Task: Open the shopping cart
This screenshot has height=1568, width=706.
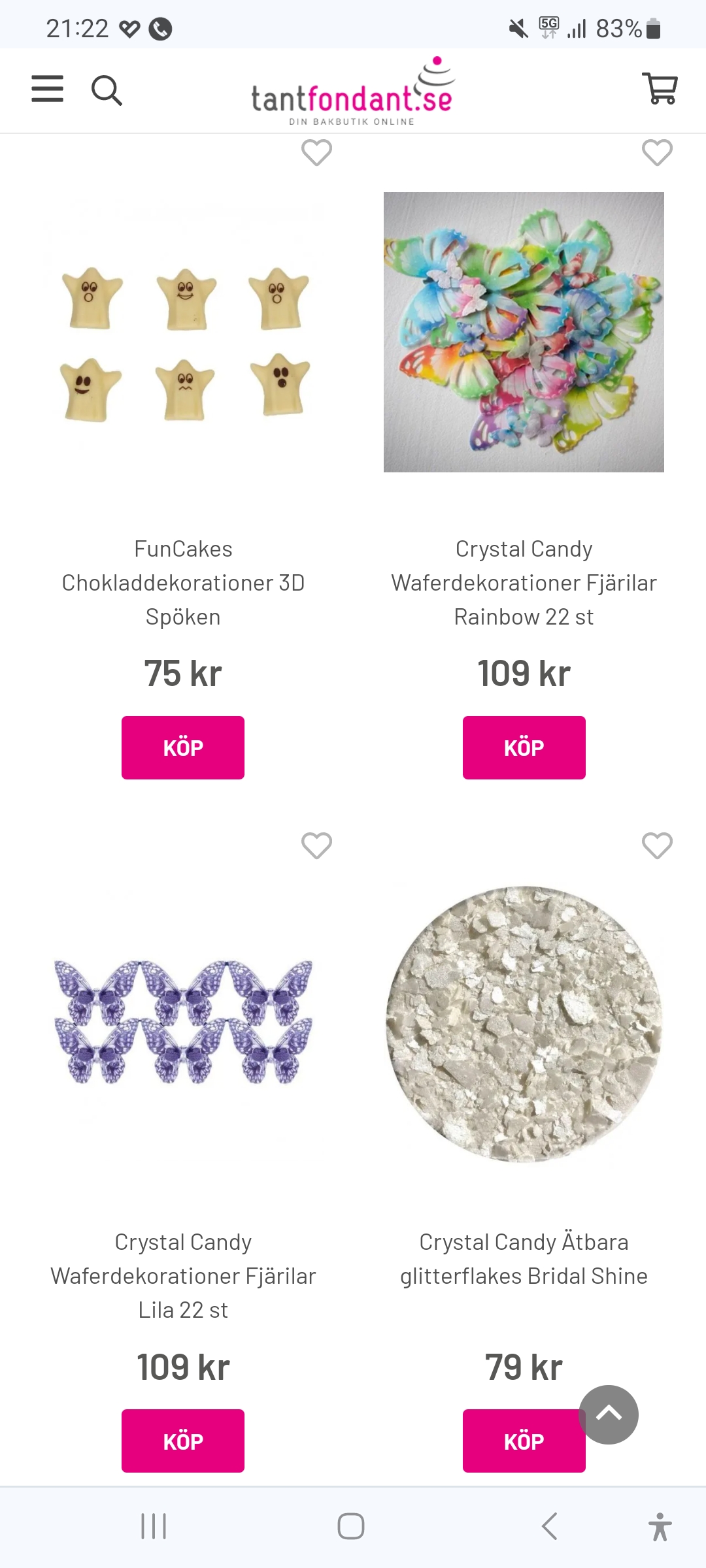Action: tap(660, 88)
